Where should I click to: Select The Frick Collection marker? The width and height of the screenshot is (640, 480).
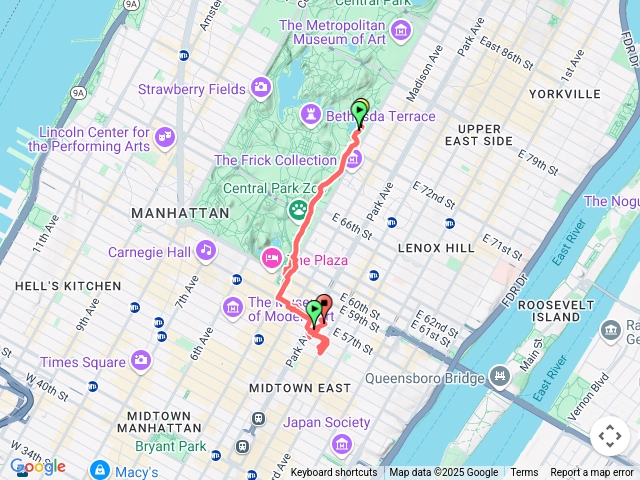coord(353,159)
